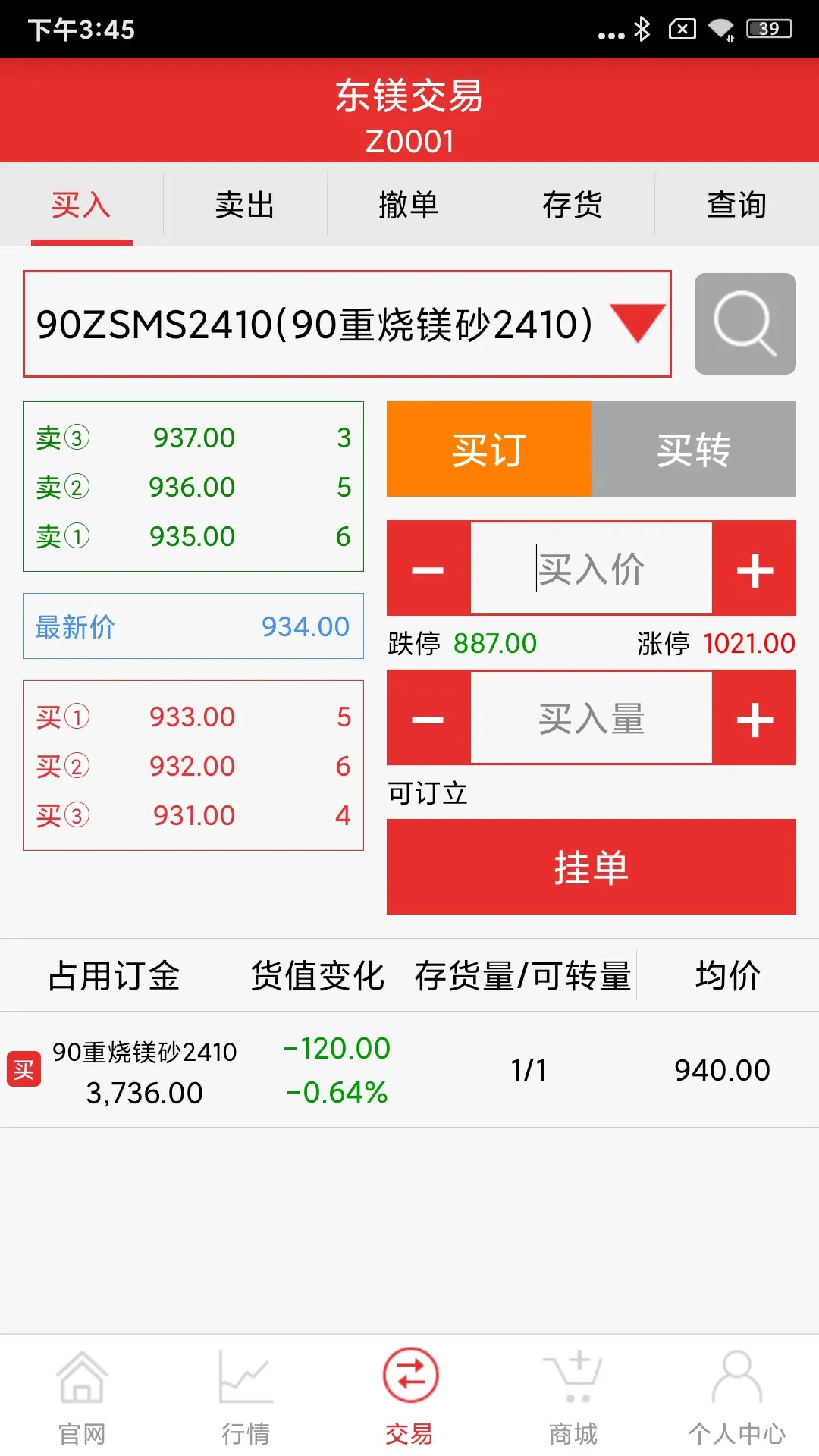
Task: Open the contract selector red triangle
Action: [635, 325]
